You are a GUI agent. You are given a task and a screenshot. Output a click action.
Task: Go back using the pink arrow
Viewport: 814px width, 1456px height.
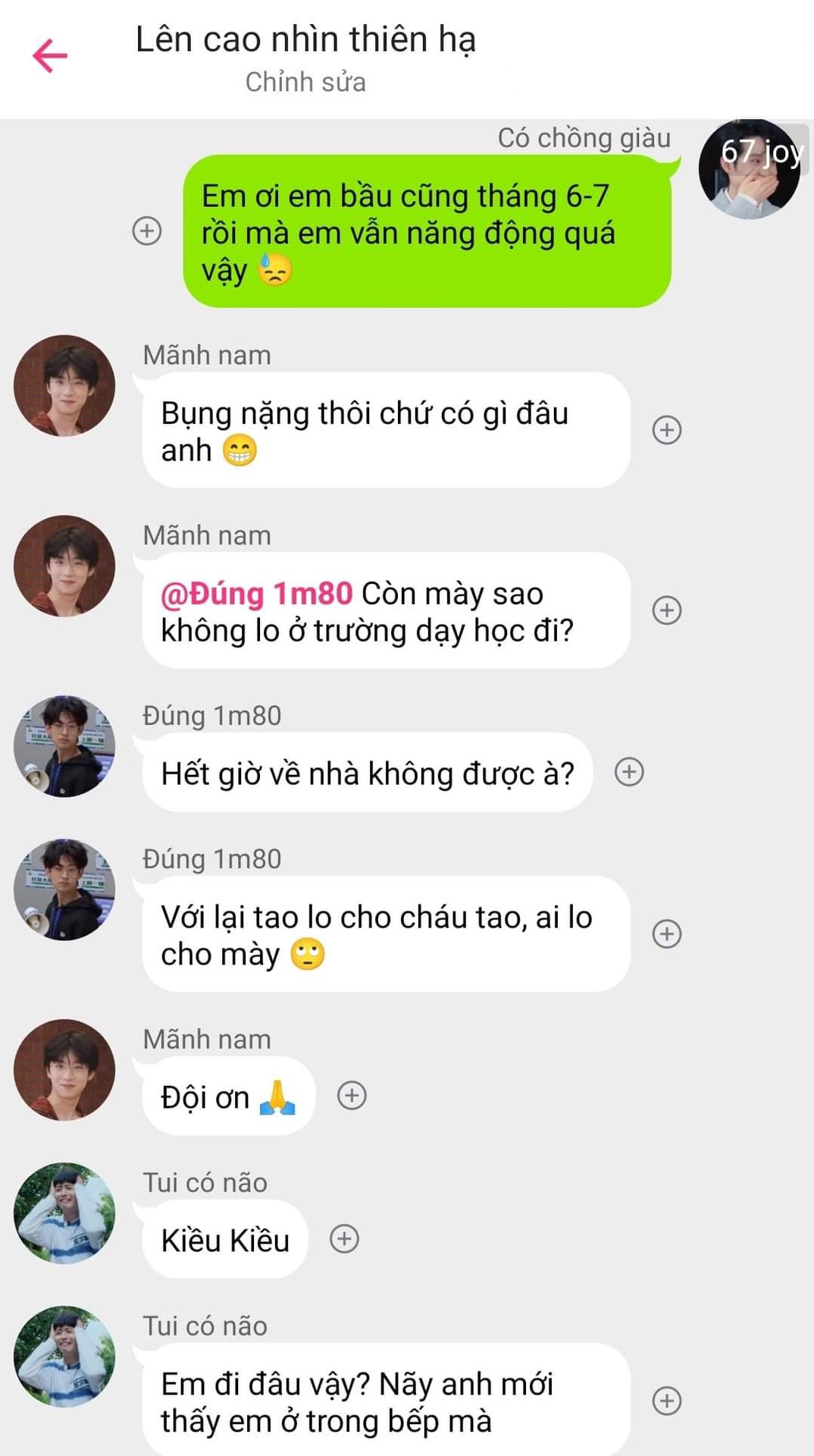point(50,56)
